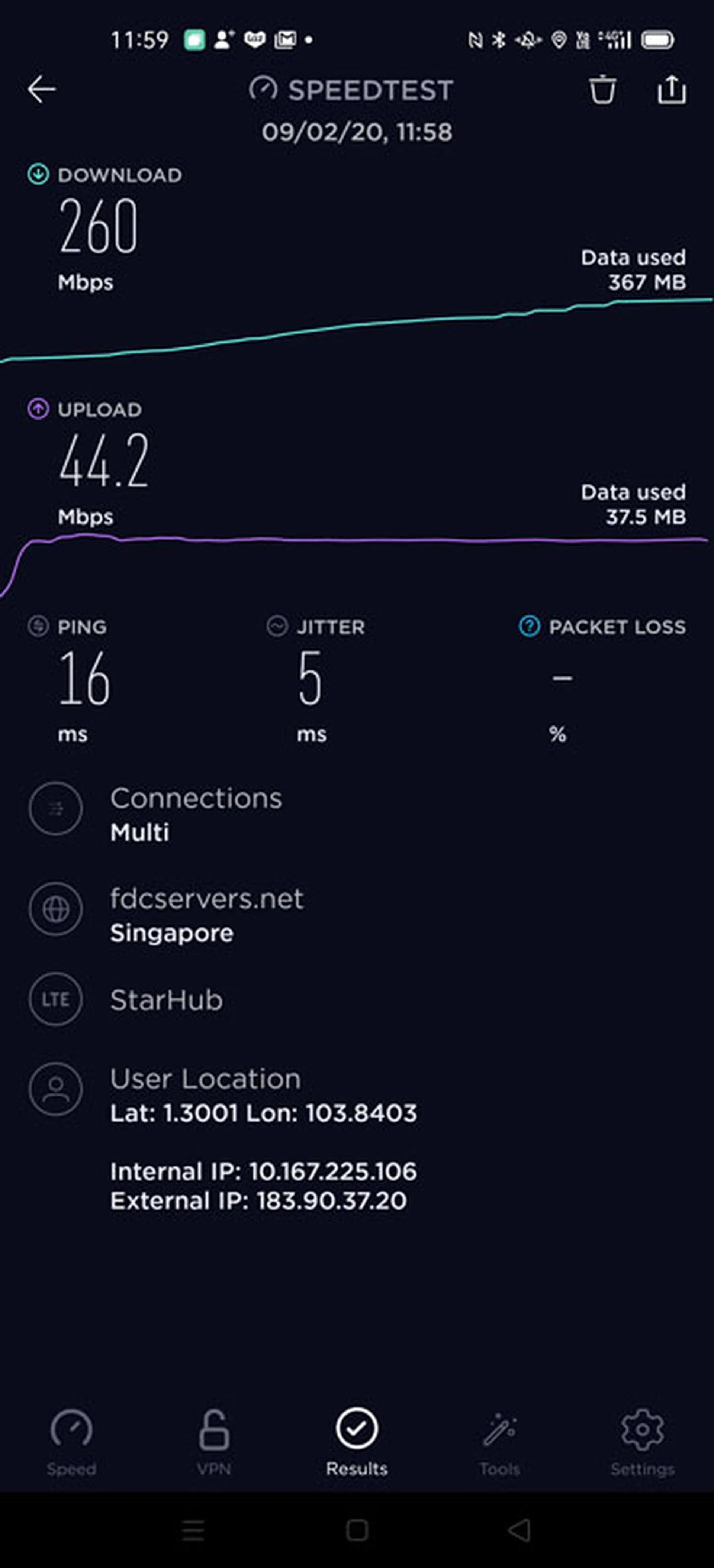Tap the system home button
Screen dimensions: 714x1568
(357, 1530)
